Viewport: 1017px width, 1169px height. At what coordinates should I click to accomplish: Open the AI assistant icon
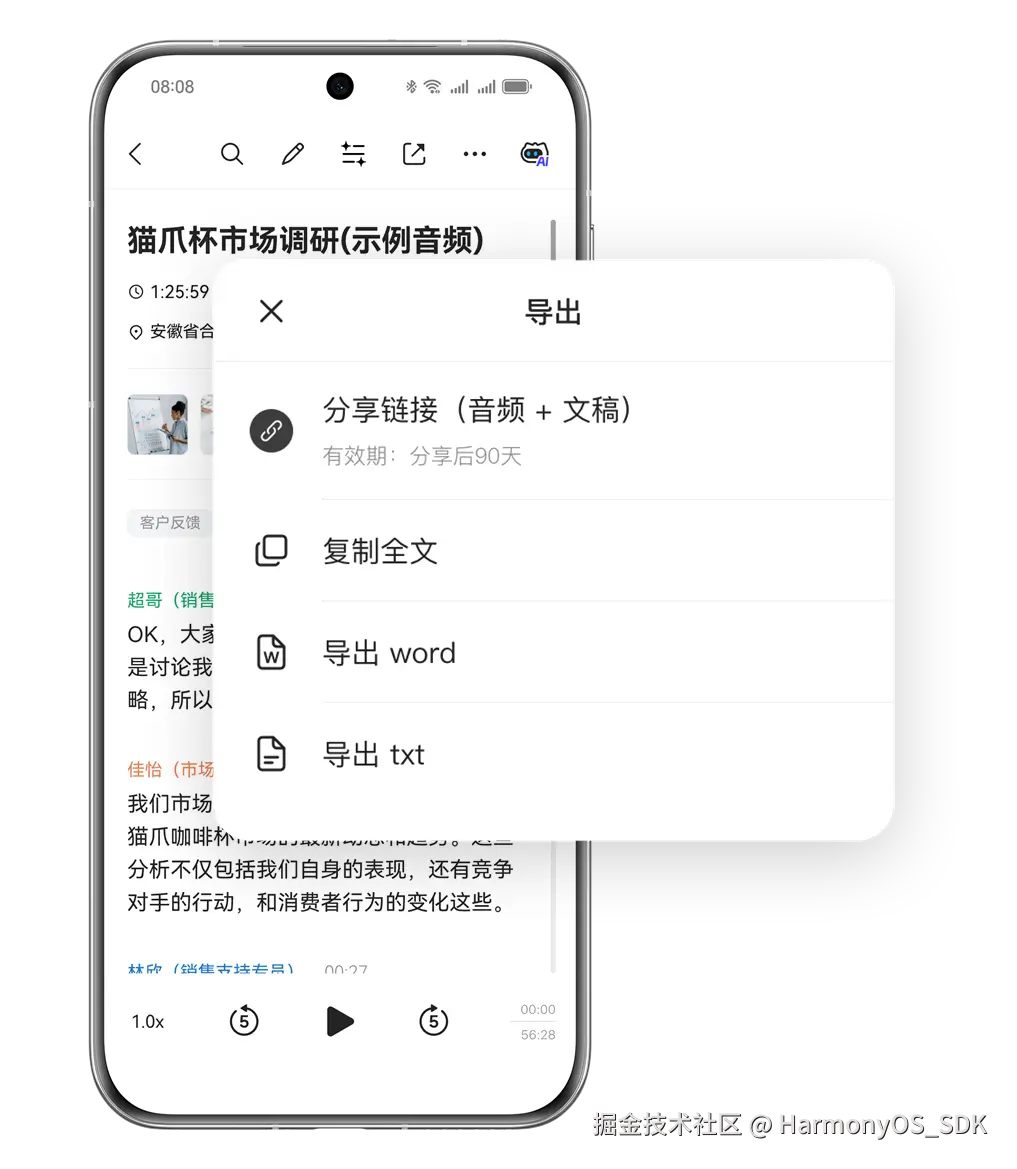534,153
